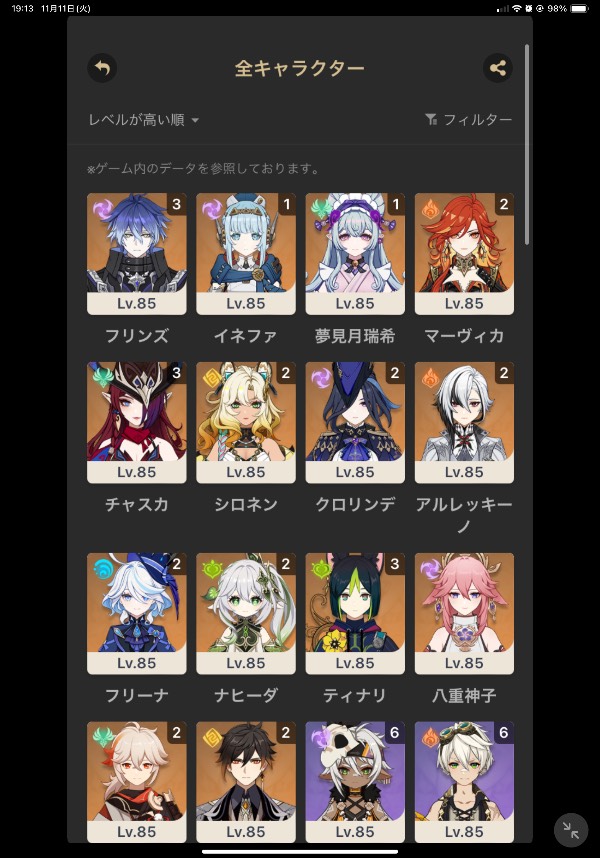Tap the collapse screen arrows button

(571, 829)
